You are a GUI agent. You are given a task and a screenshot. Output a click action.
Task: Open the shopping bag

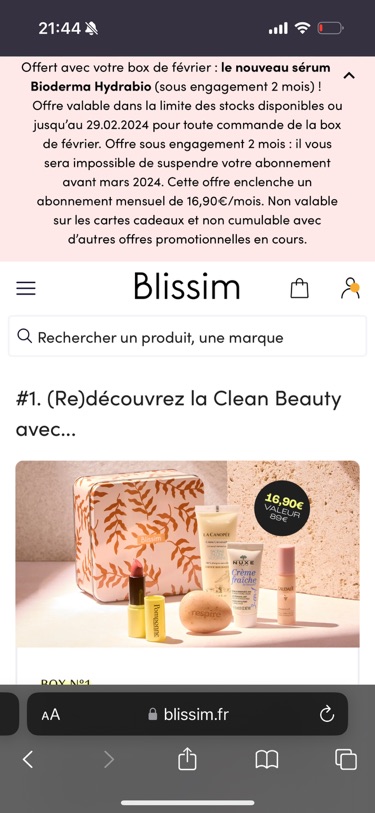[x=299, y=288]
